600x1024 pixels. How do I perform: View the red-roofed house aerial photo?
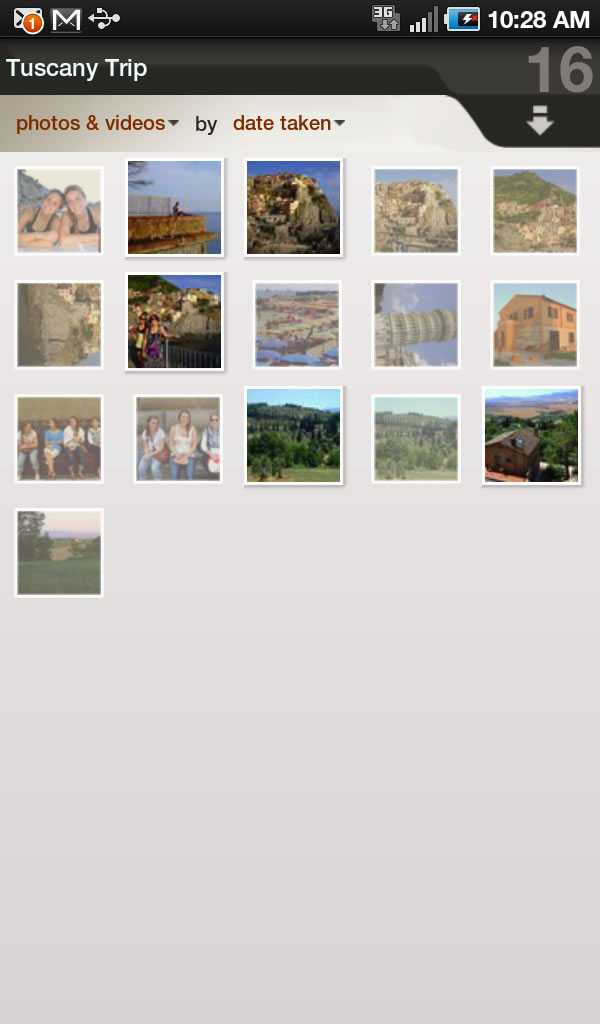point(532,435)
